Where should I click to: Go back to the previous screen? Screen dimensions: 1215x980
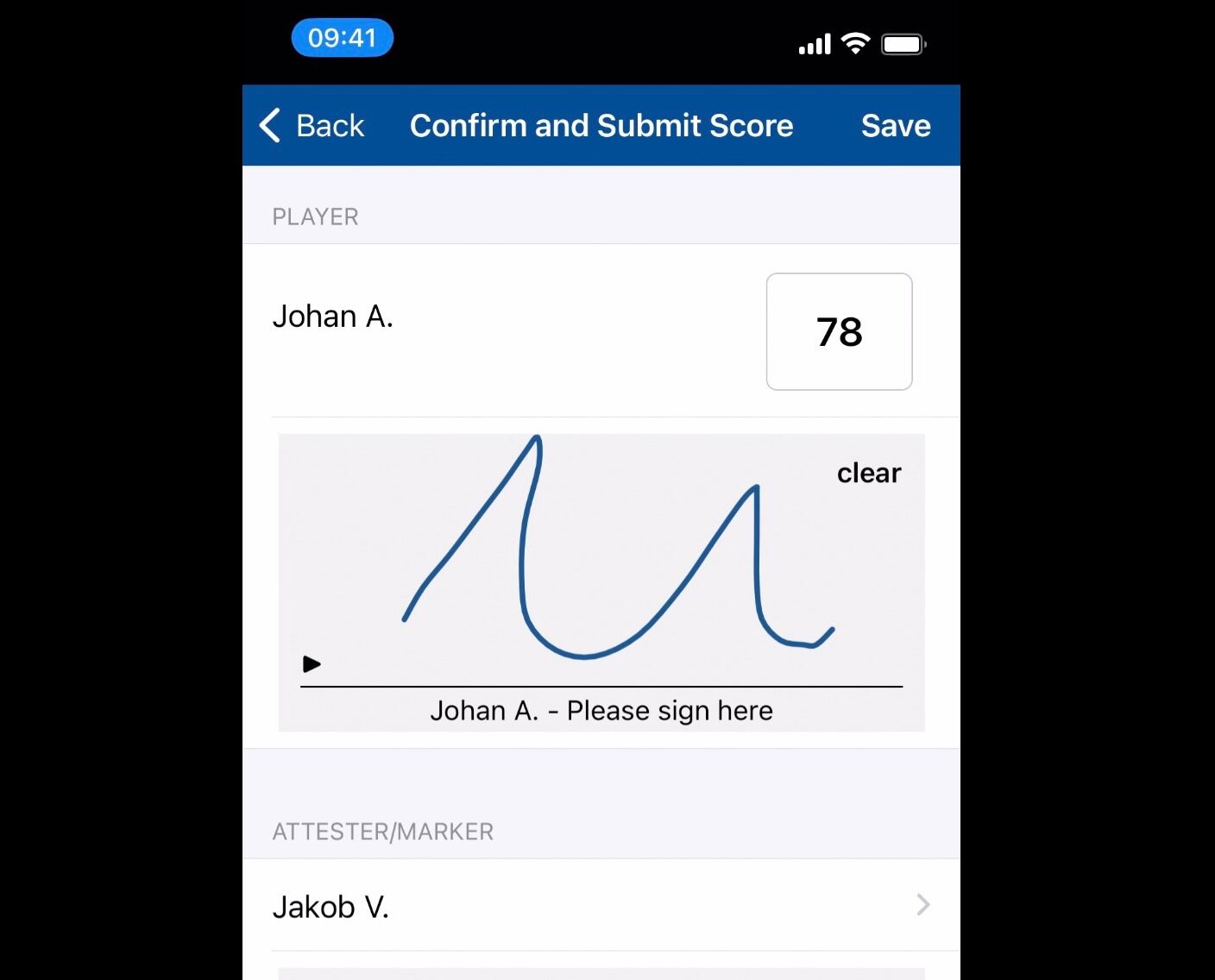[312, 126]
